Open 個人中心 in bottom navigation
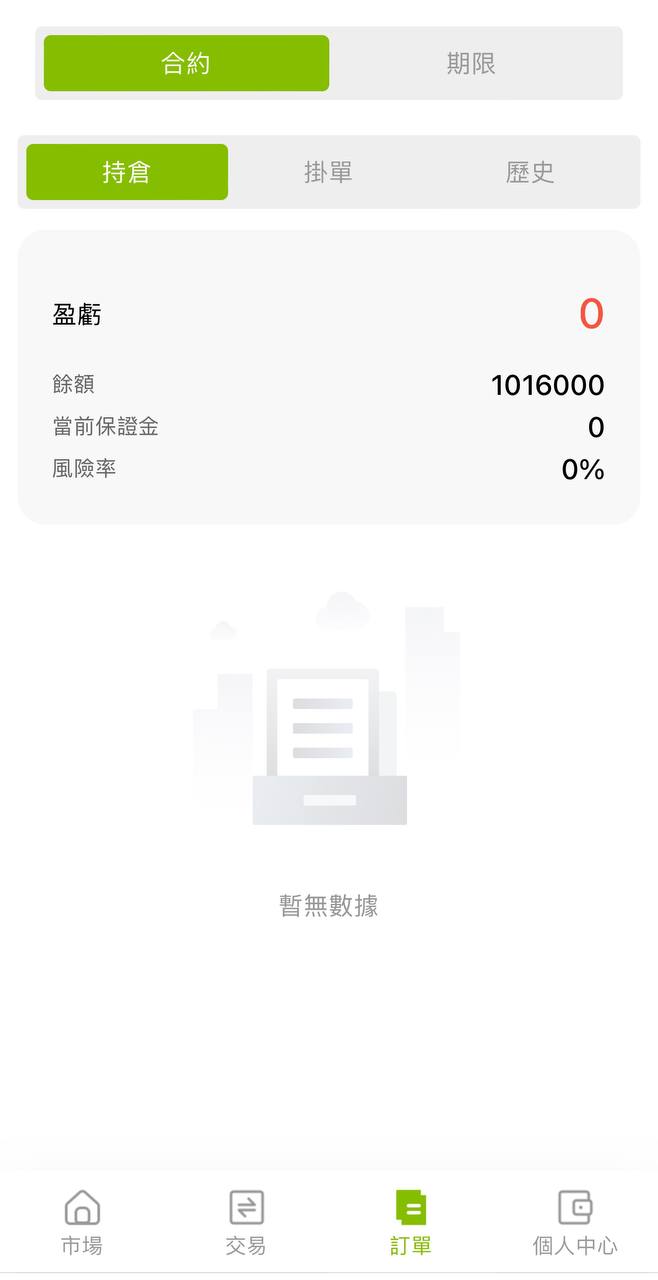This screenshot has height=1280, width=658. point(575,1221)
